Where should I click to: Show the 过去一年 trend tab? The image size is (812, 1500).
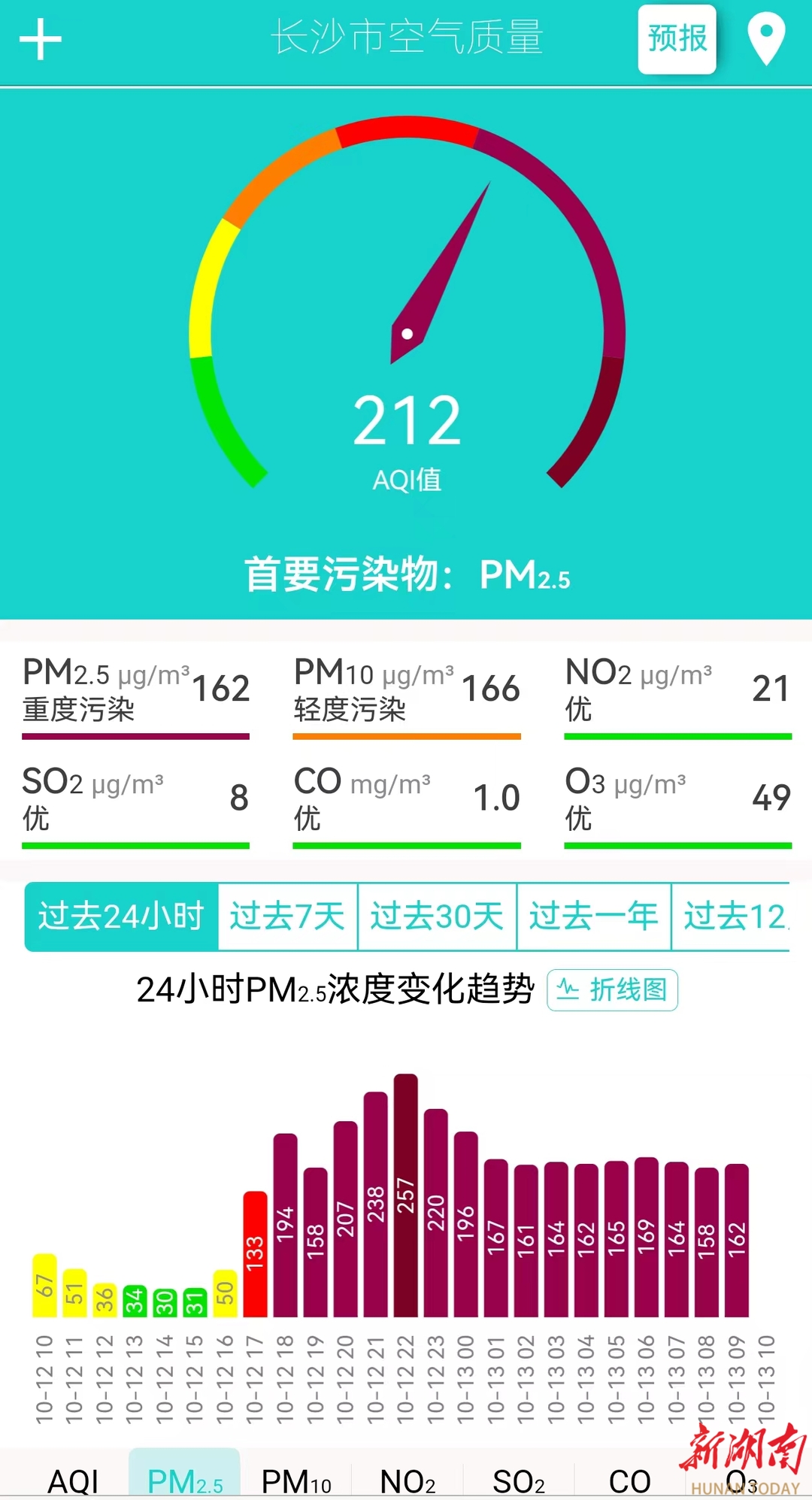593,917
